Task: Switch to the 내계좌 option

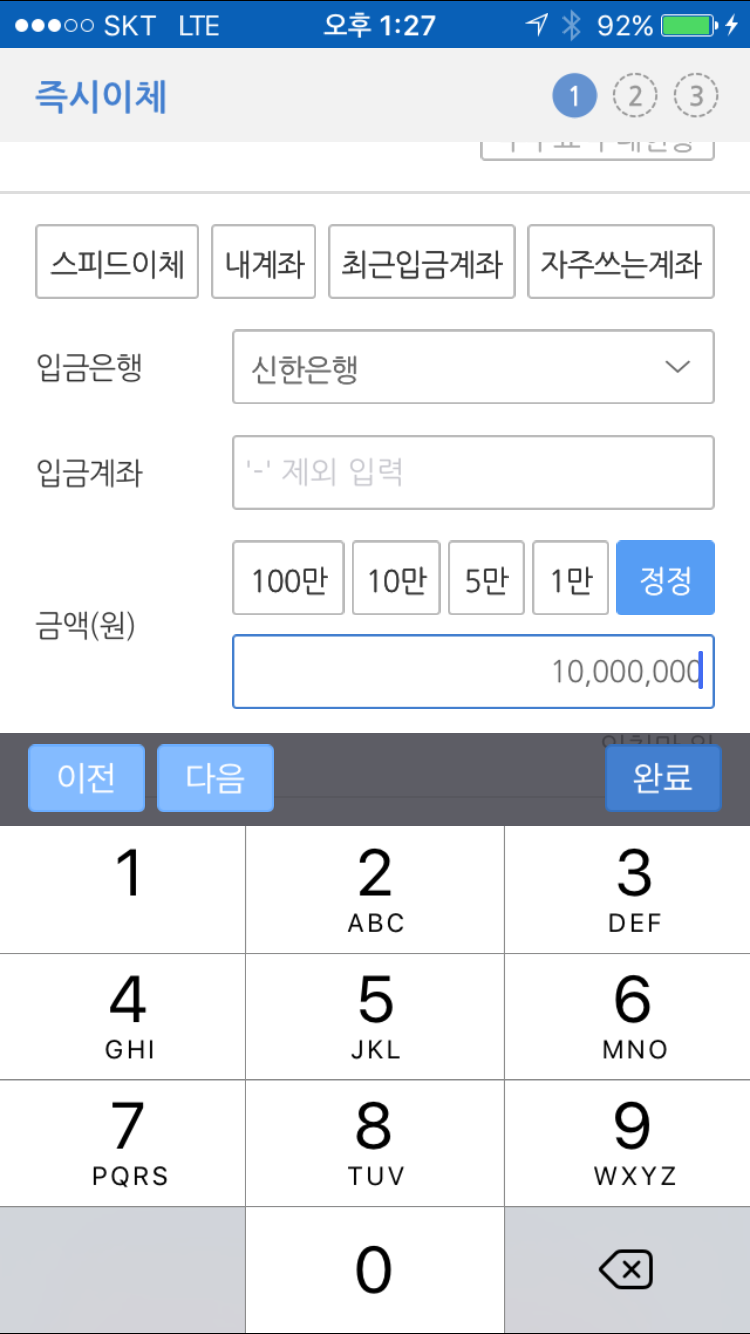Action: pyautogui.click(x=263, y=261)
